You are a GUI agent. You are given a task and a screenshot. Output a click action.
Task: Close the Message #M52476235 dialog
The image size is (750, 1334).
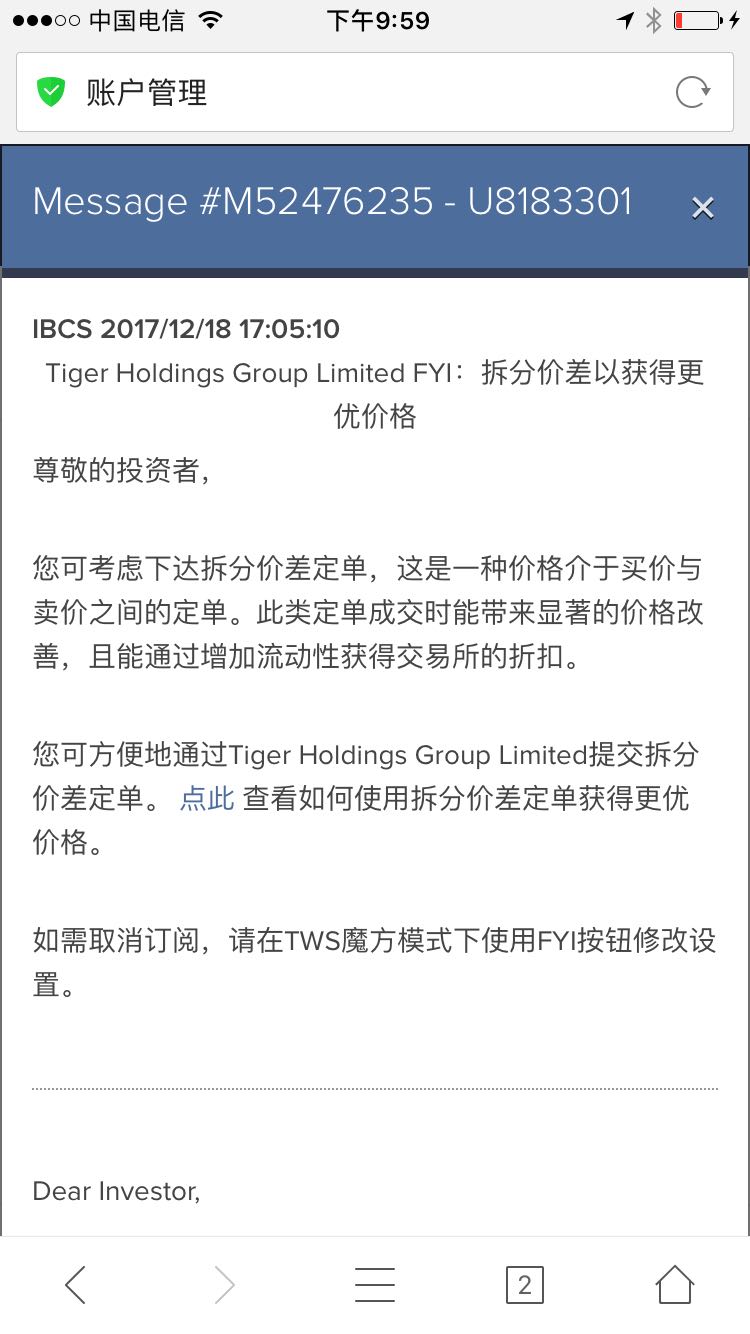703,208
